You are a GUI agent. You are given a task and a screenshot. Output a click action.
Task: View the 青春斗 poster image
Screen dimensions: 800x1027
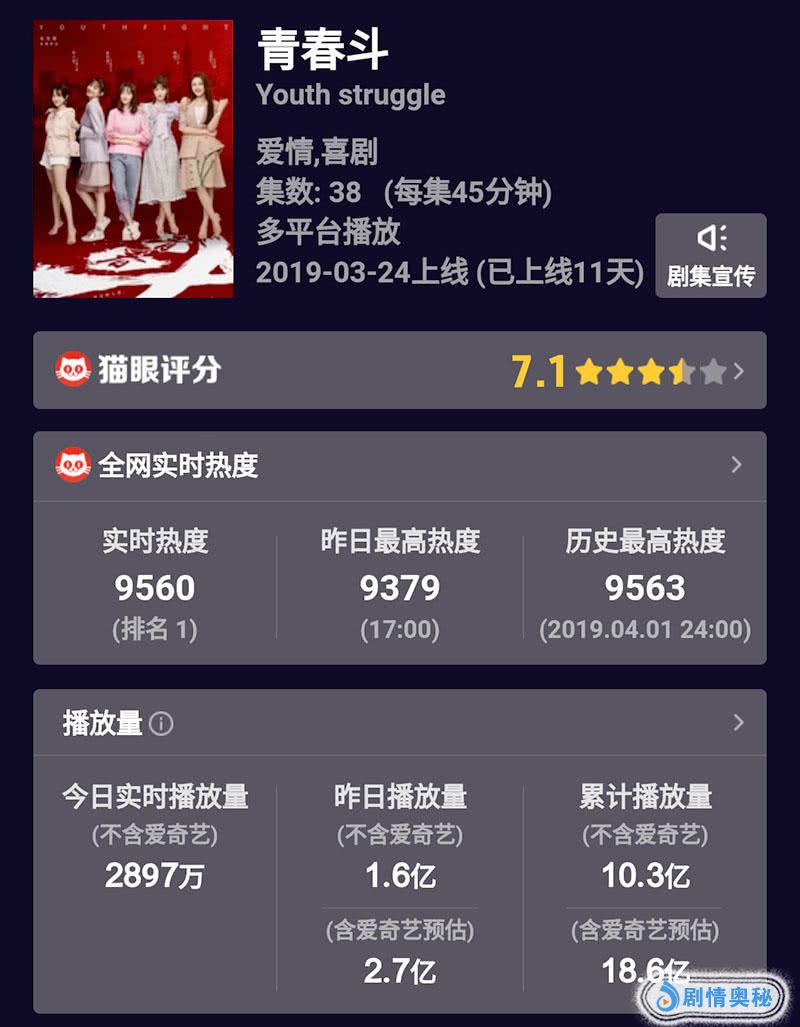pos(133,159)
